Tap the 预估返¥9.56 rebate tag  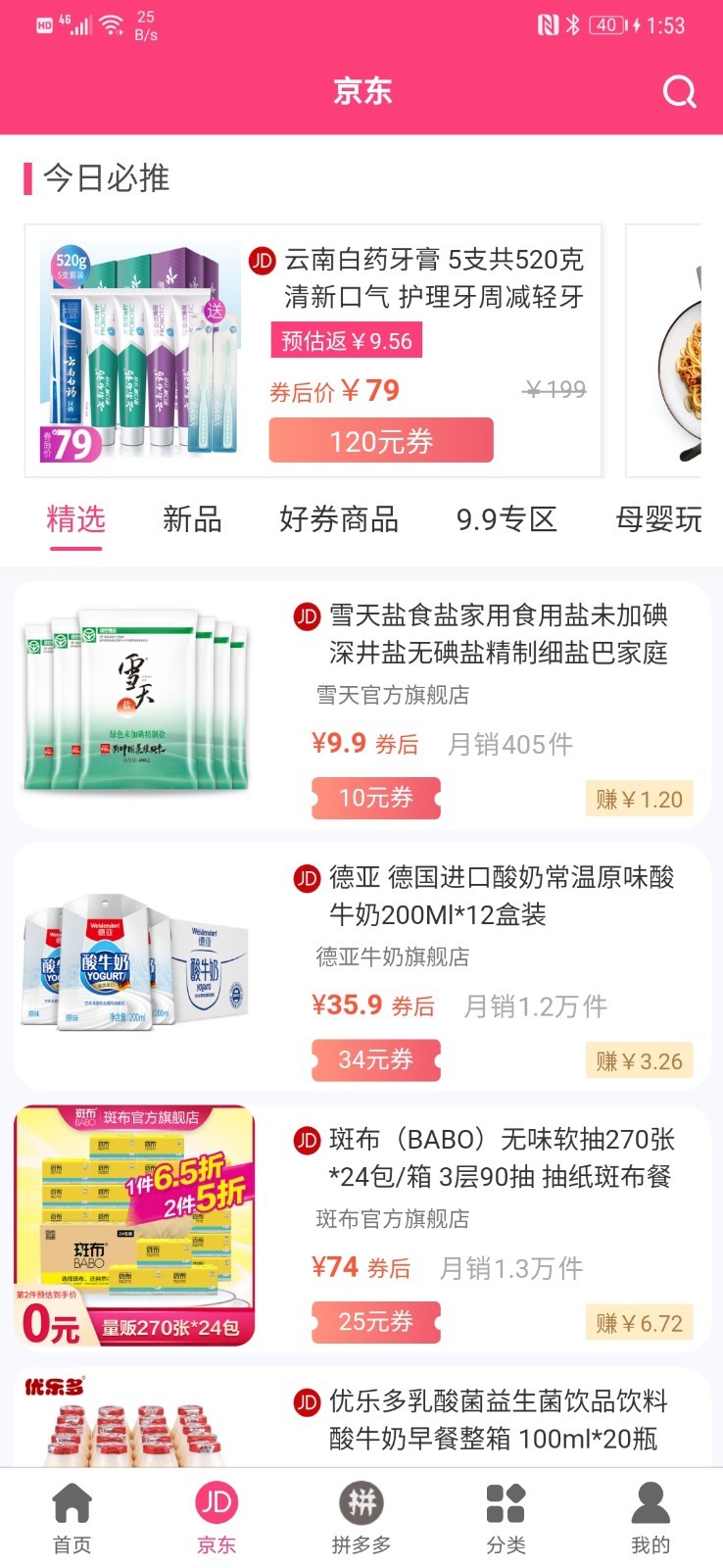click(x=348, y=343)
